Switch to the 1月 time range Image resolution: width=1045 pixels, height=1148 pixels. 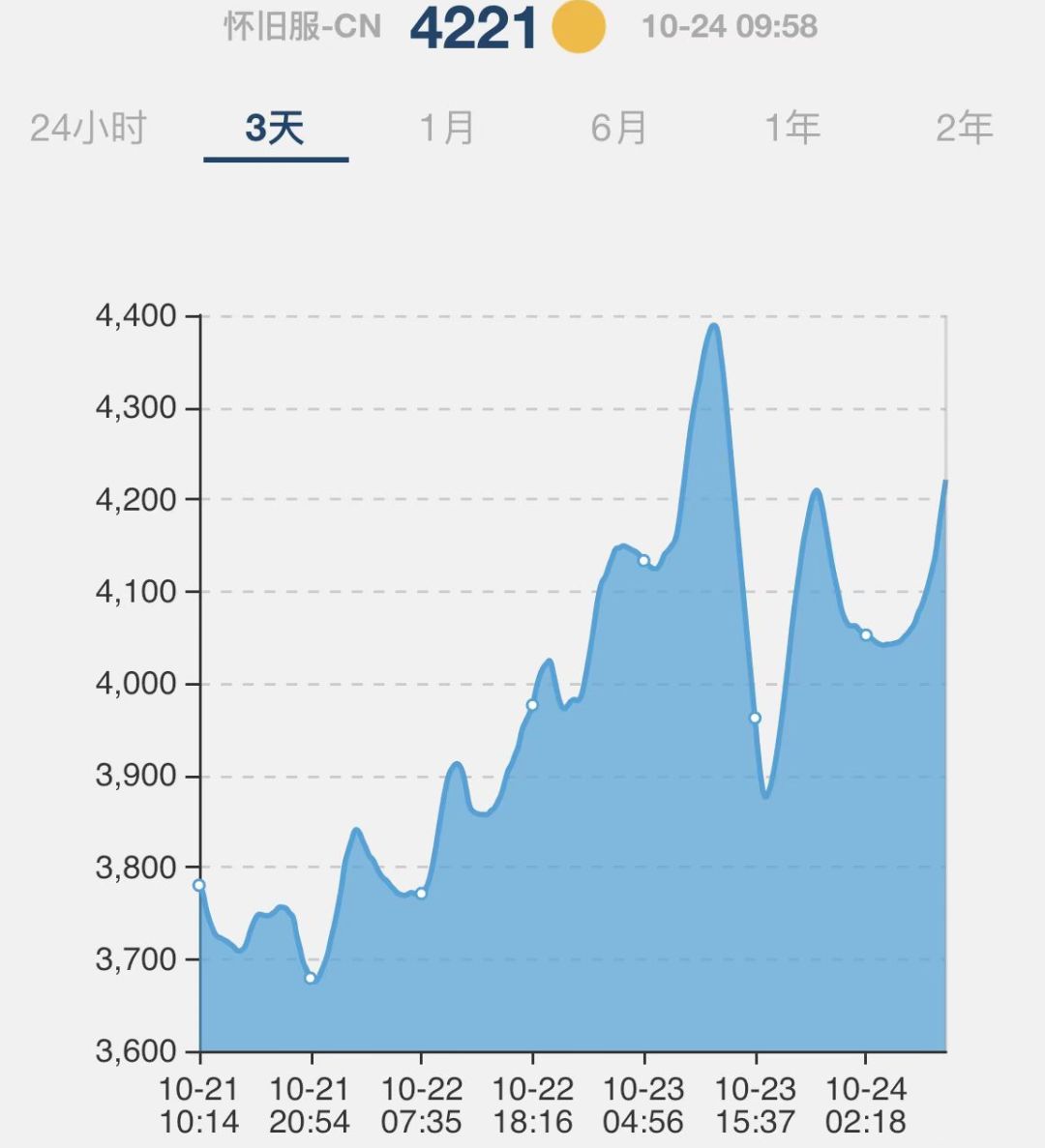click(447, 128)
